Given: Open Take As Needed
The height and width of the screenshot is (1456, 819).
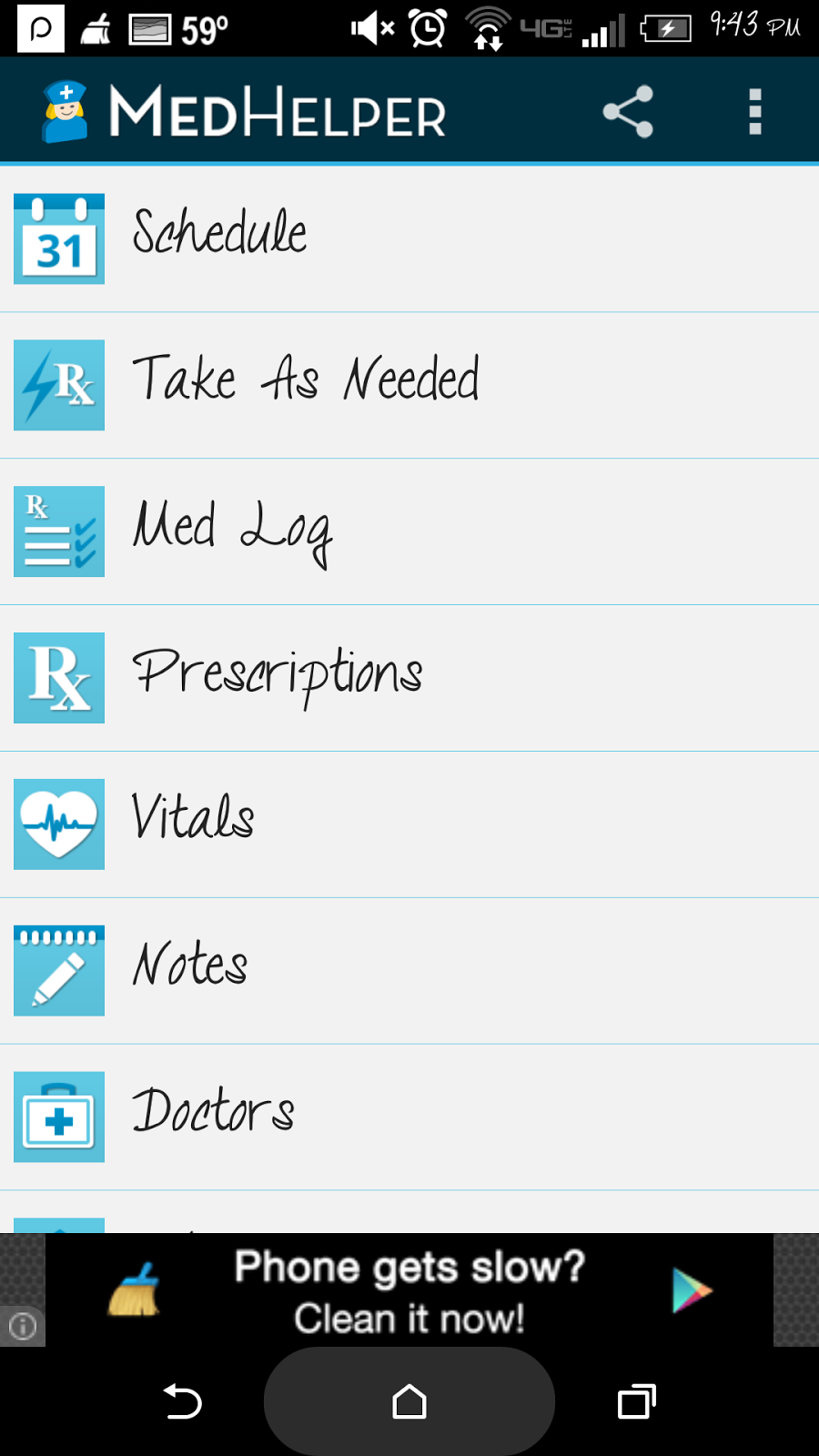Looking at the screenshot, I should click(x=409, y=386).
